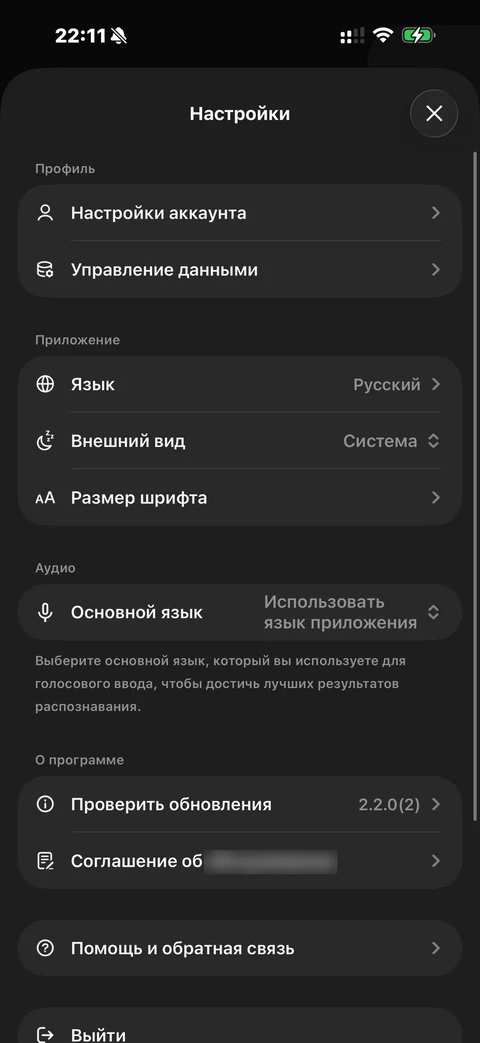Viewport: 480px width, 1043px height.
Task: Open the Язык language setting
Action: point(239,384)
